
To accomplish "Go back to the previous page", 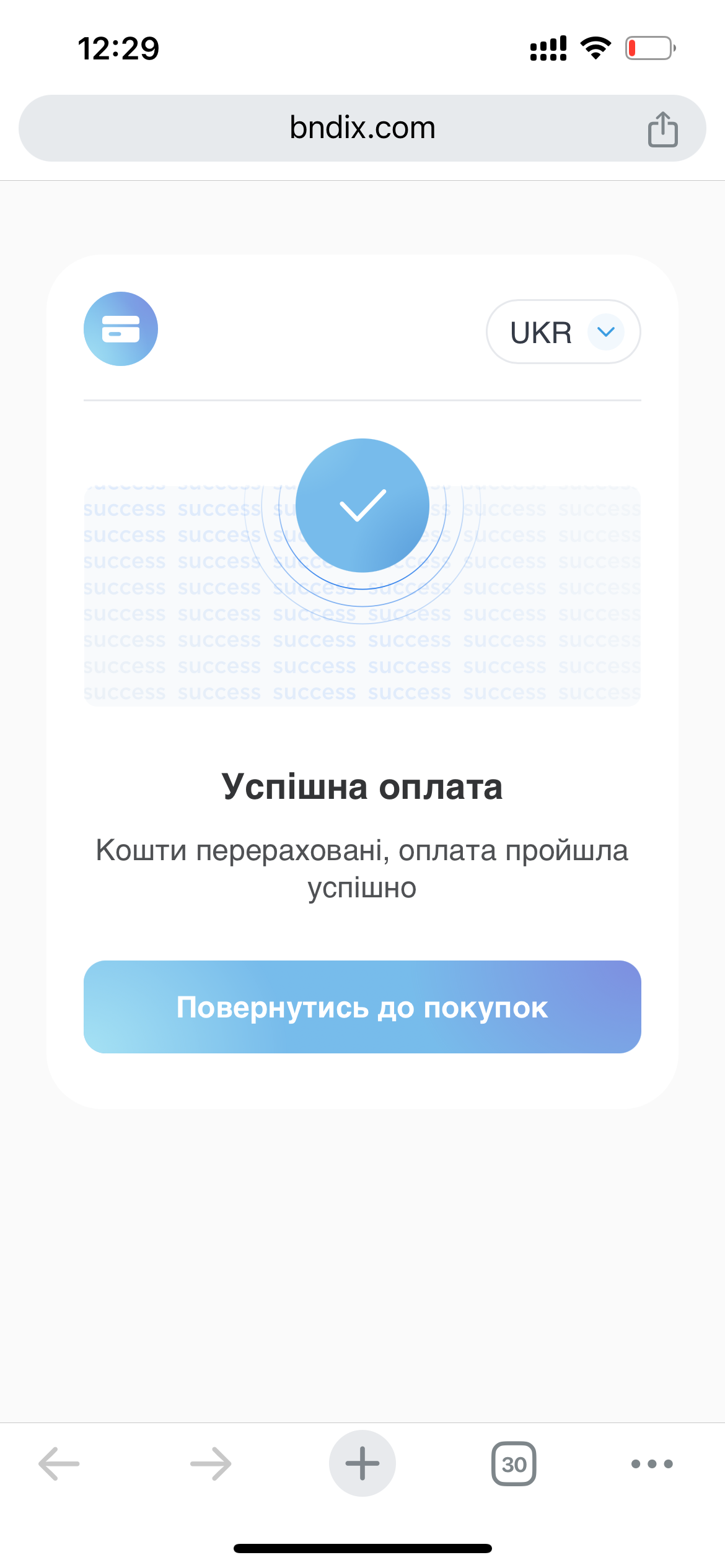I will click(59, 1464).
